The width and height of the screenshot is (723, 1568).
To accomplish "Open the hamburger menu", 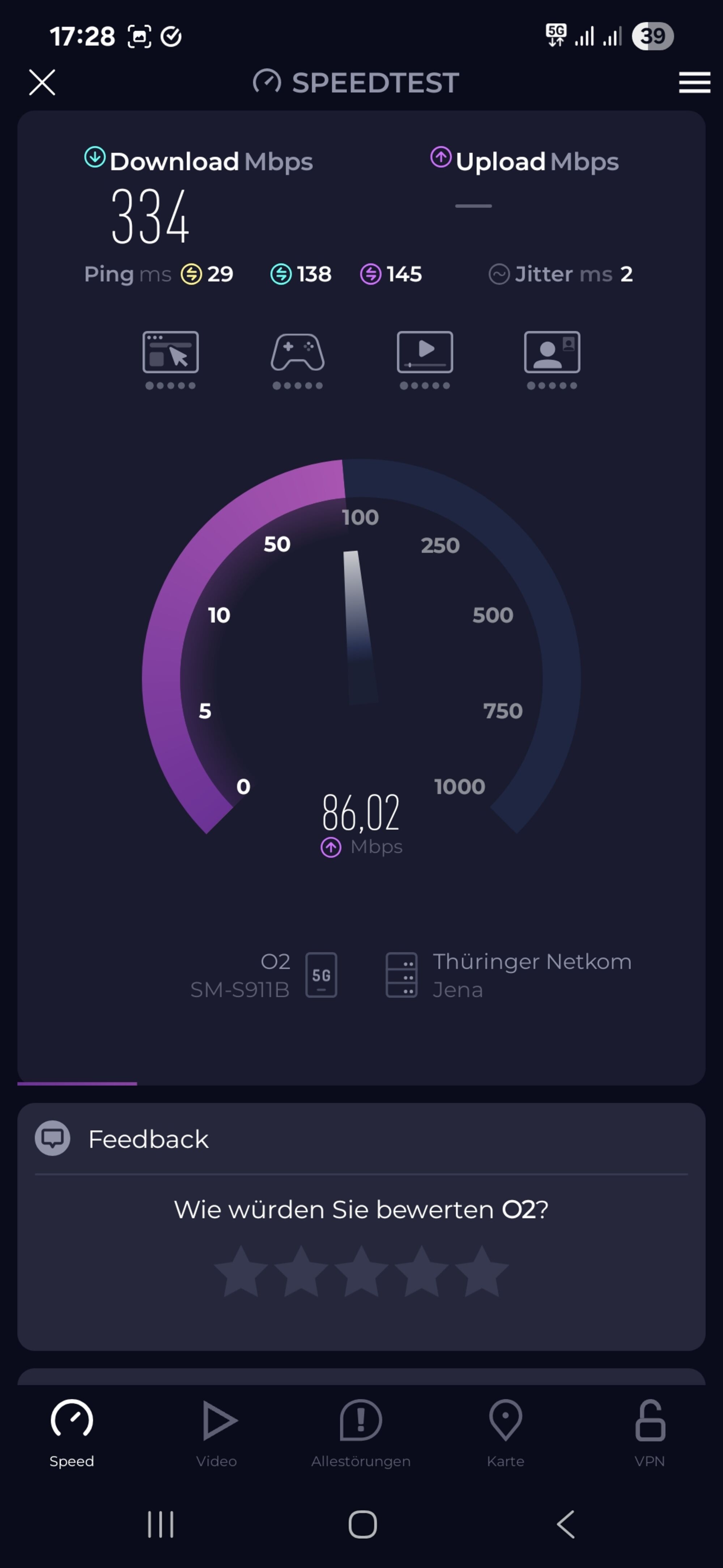I will point(694,82).
